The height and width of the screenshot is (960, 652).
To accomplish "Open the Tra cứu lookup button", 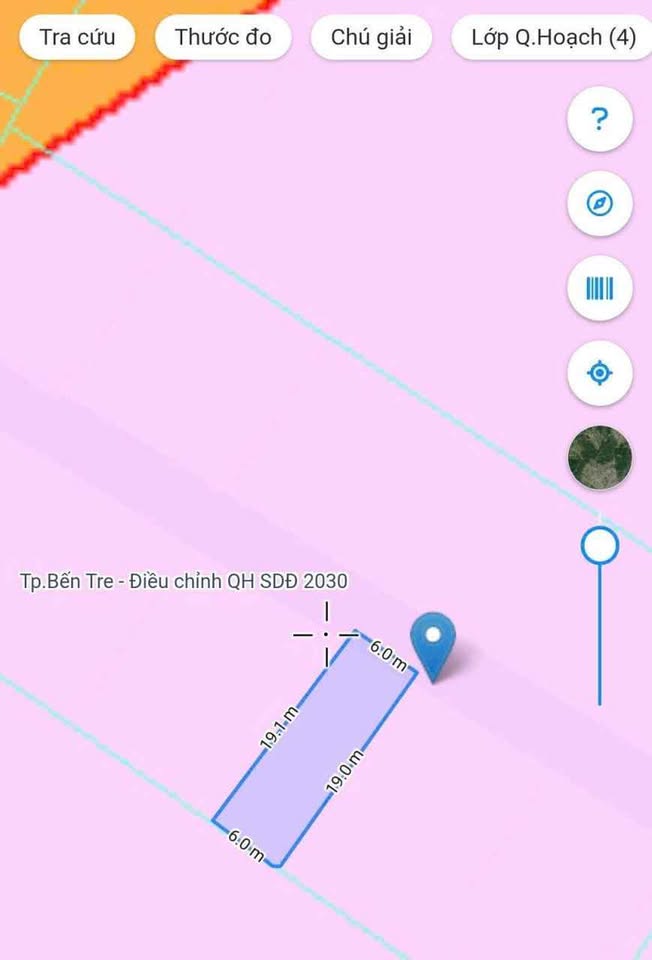I will [77, 38].
